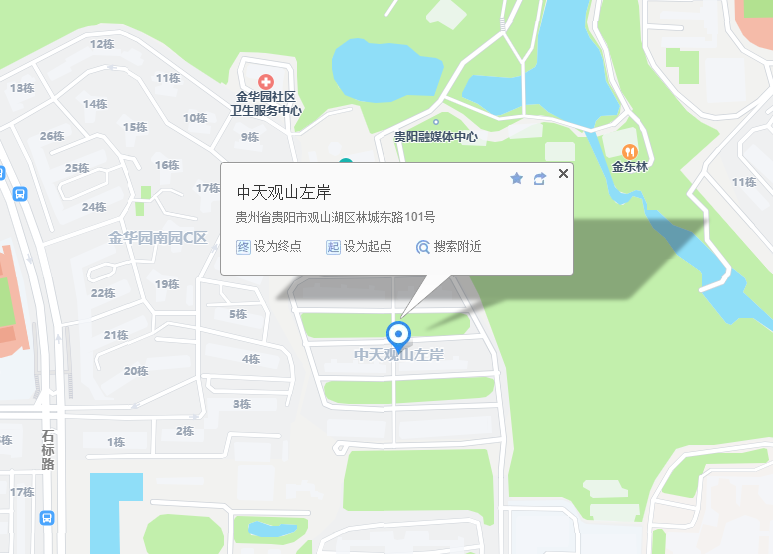773x554 pixels.
Task: Open 金东林 restaurant marker on map
Action: click(x=629, y=151)
